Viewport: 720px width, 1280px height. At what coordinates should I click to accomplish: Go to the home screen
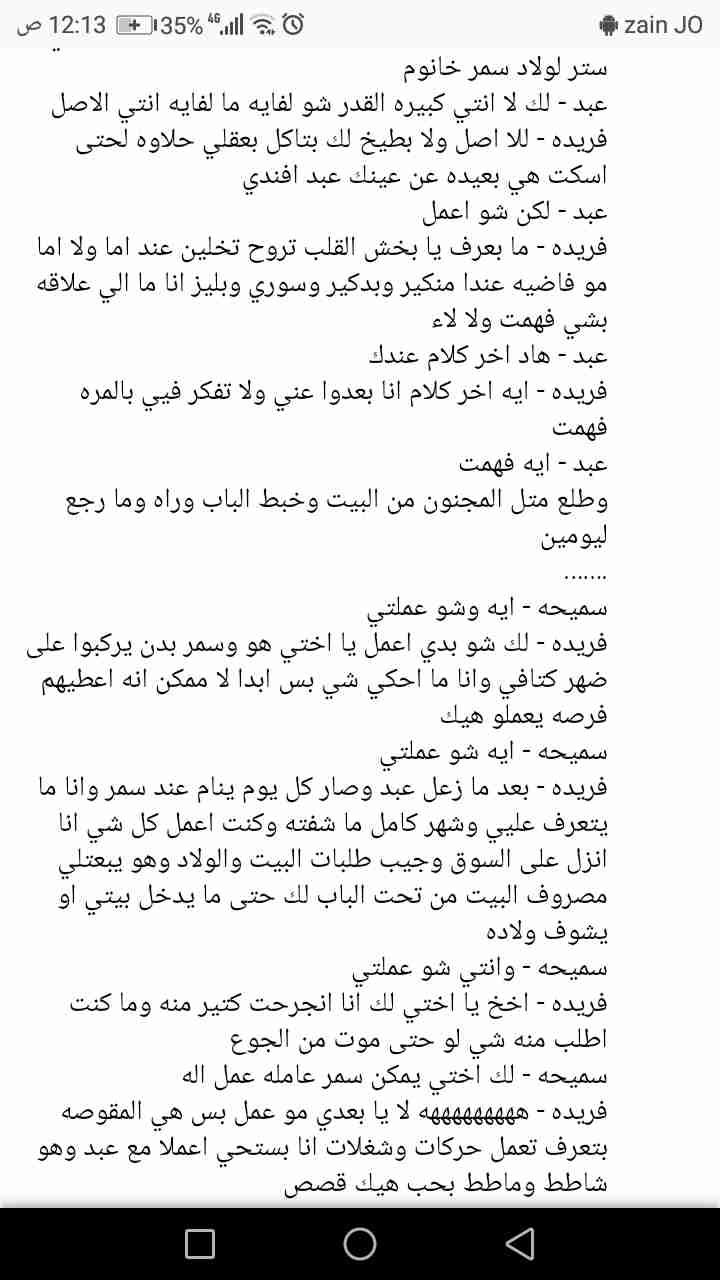pyautogui.click(x=360, y=1243)
